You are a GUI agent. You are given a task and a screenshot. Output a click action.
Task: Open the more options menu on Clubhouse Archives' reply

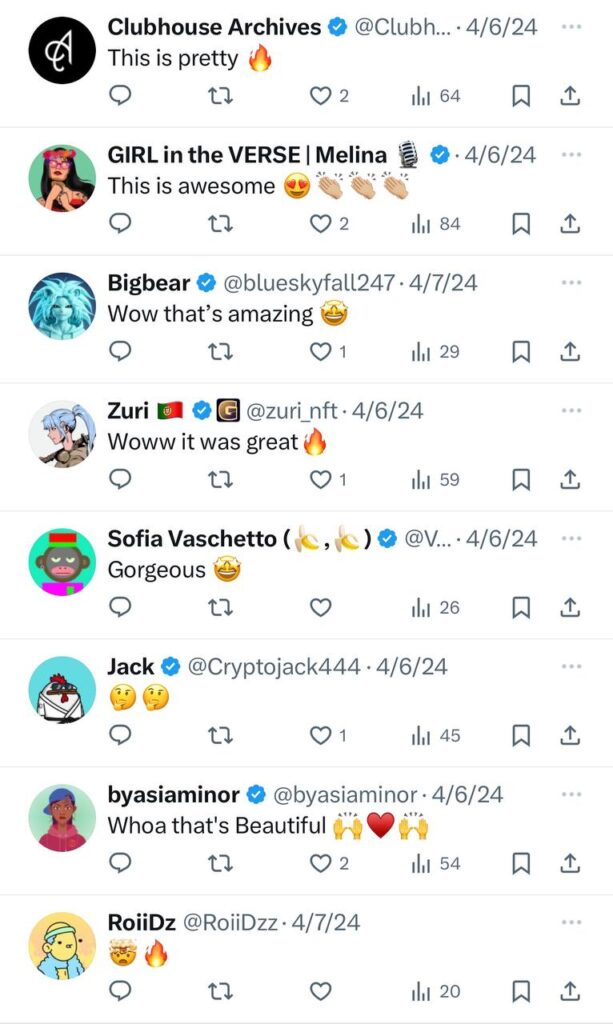point(571,26)
